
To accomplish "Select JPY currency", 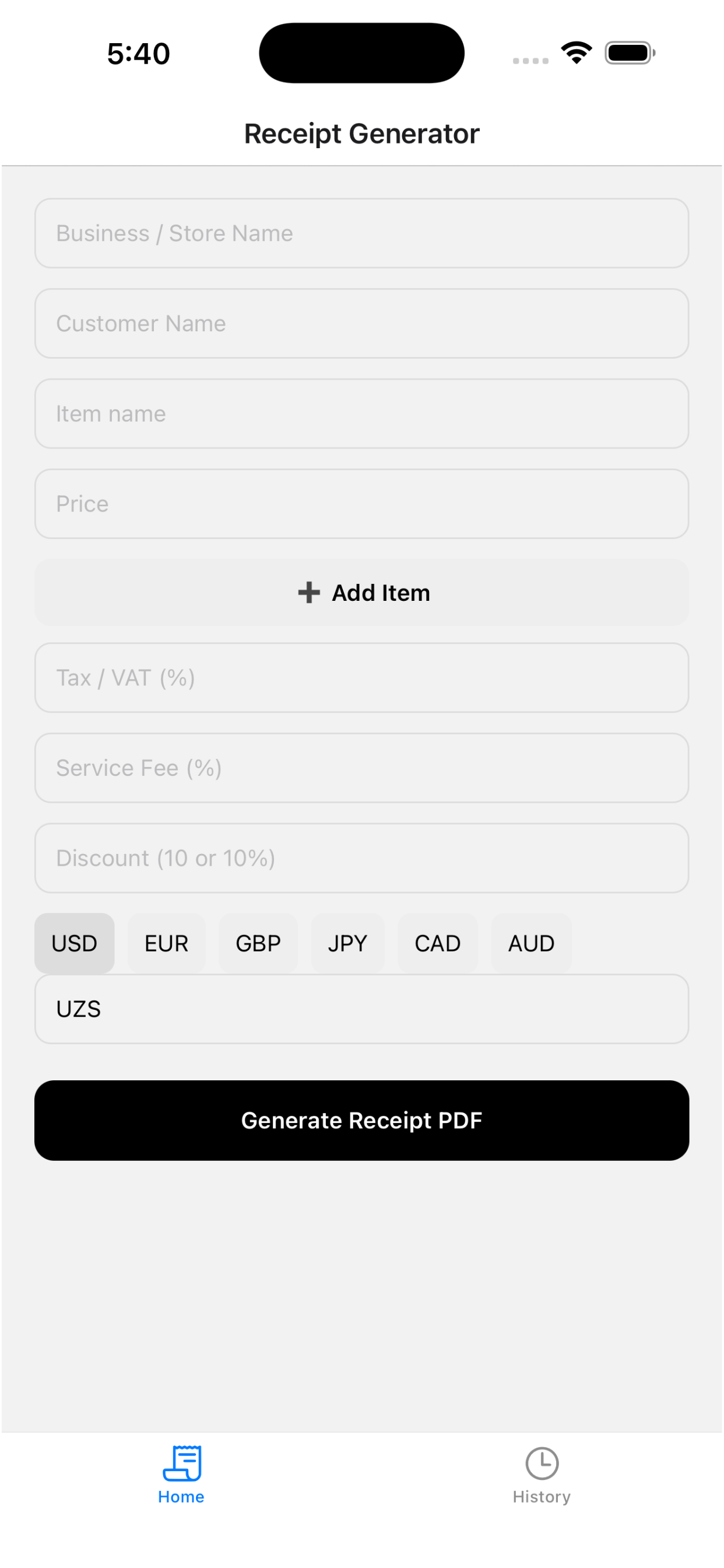I will coord(347,943).
